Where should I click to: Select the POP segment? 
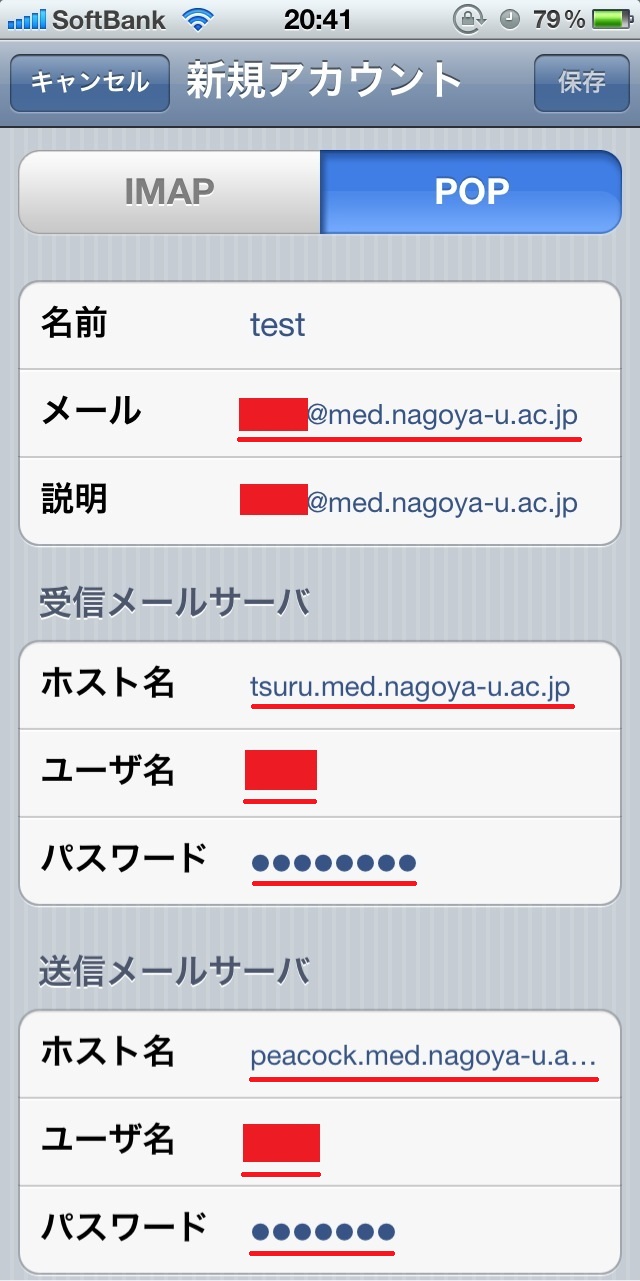[471, 192]
